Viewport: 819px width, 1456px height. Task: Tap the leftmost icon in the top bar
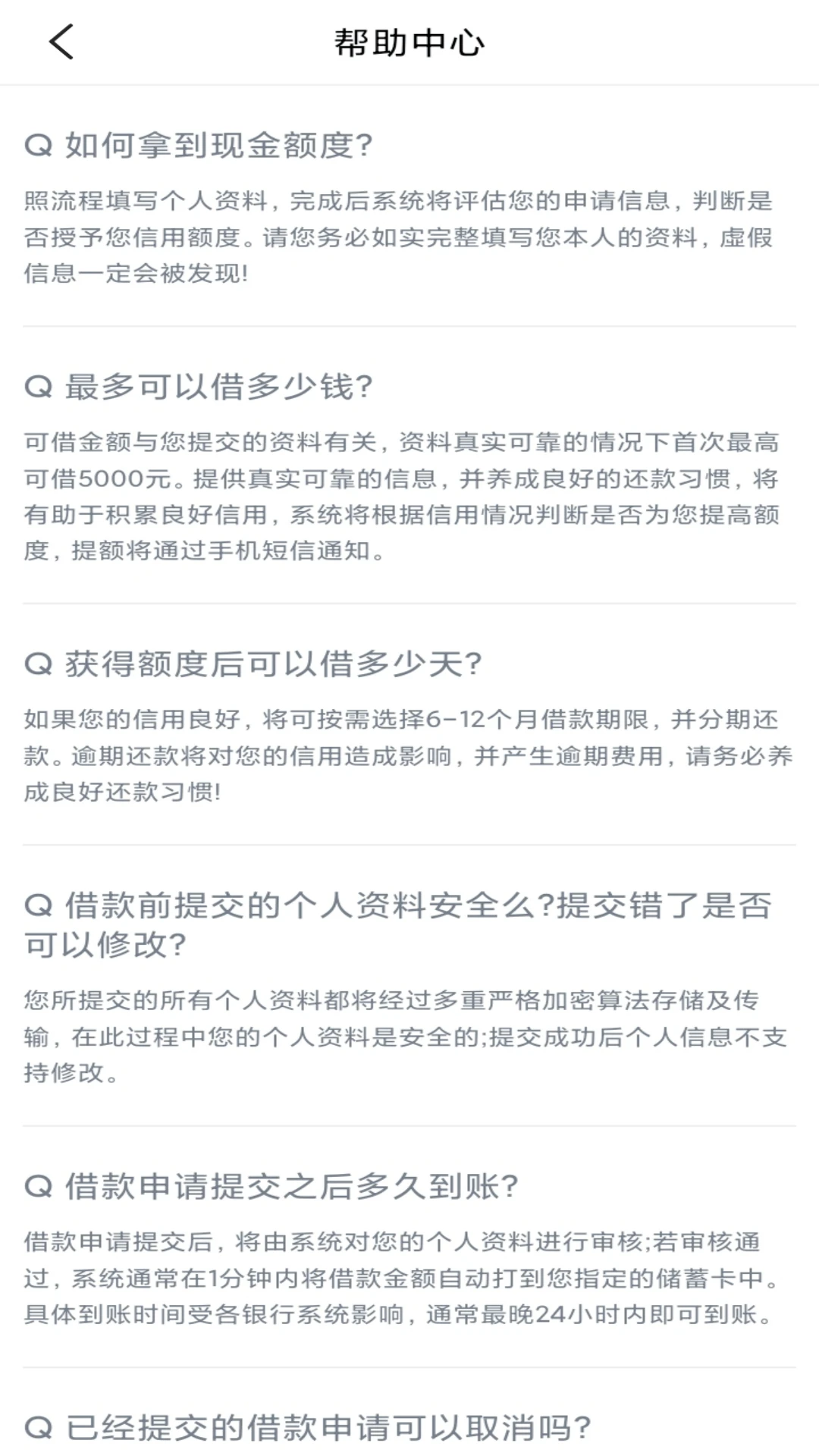tap(61, 43)
